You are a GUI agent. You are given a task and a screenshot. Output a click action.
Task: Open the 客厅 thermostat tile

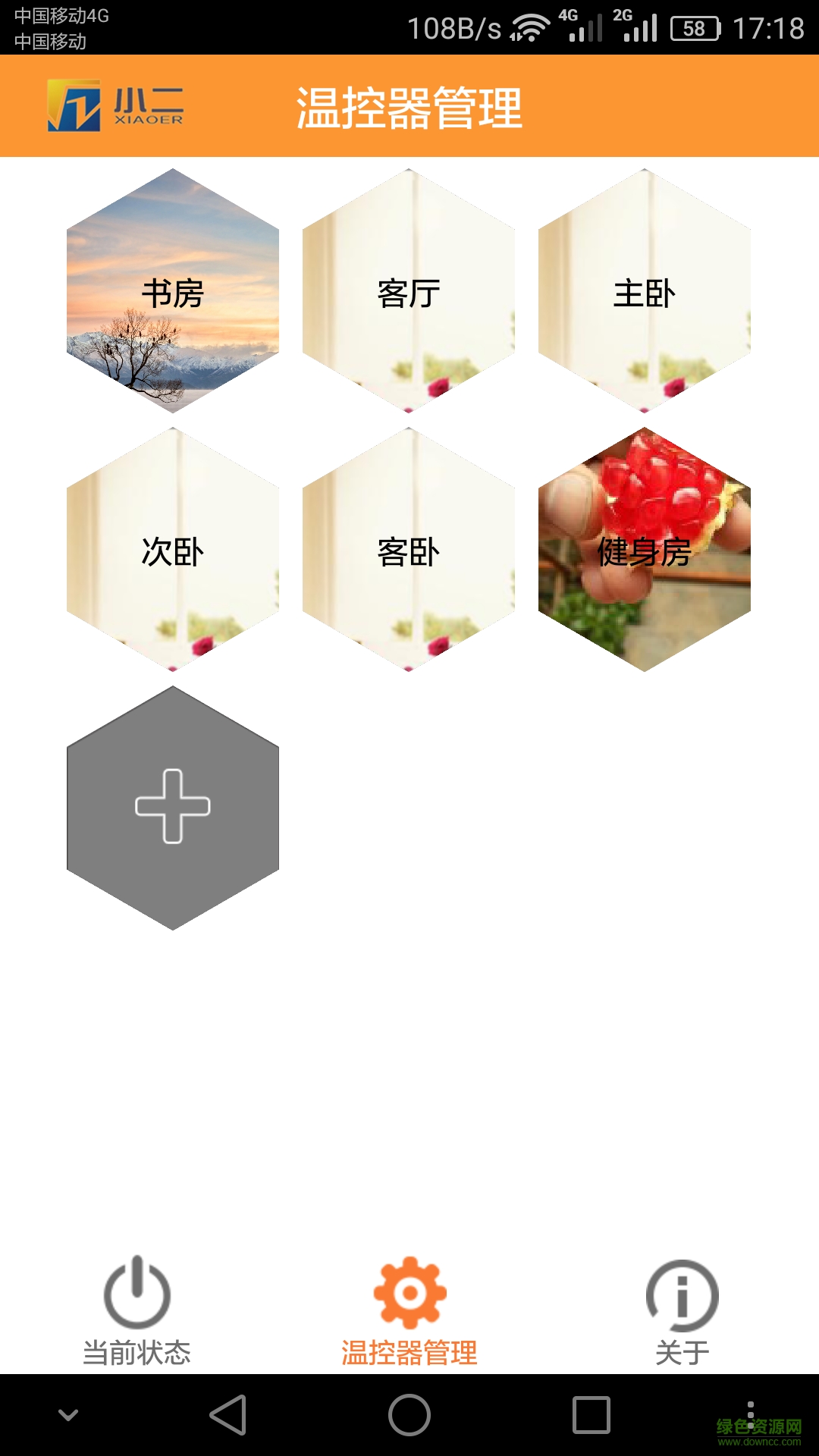click(409, 291)
